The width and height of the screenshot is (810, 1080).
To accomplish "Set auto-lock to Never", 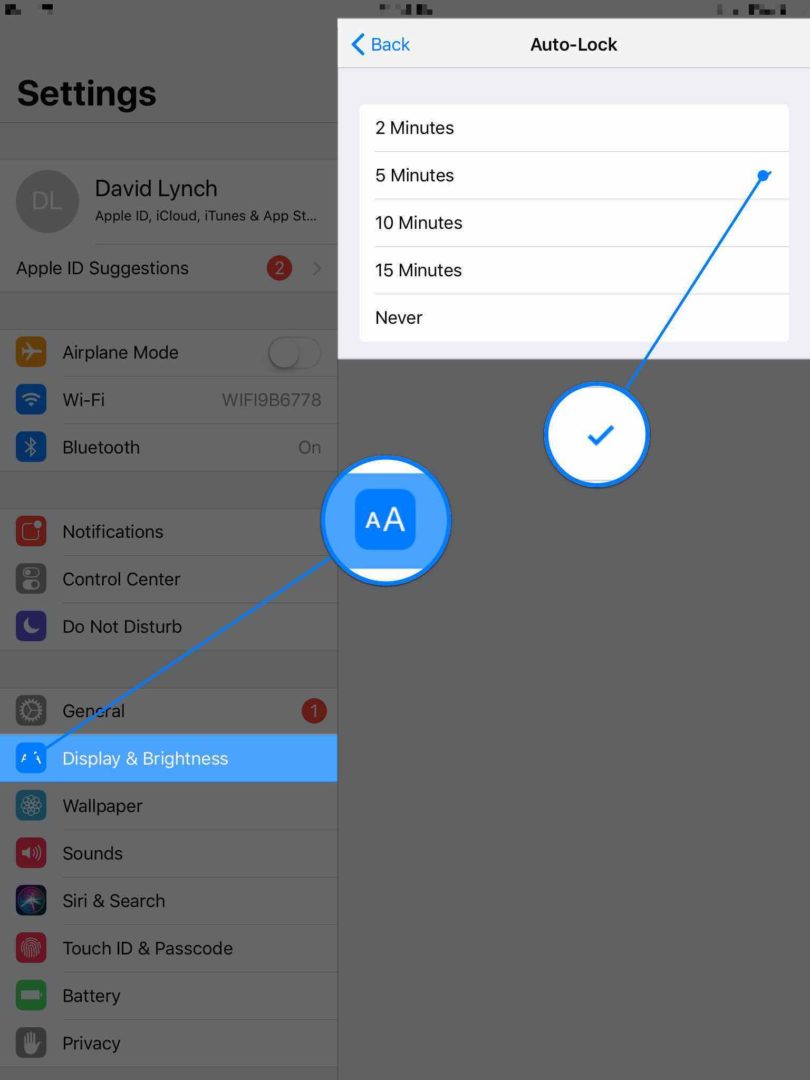I will pyautogui.click(x=573, y=317).
